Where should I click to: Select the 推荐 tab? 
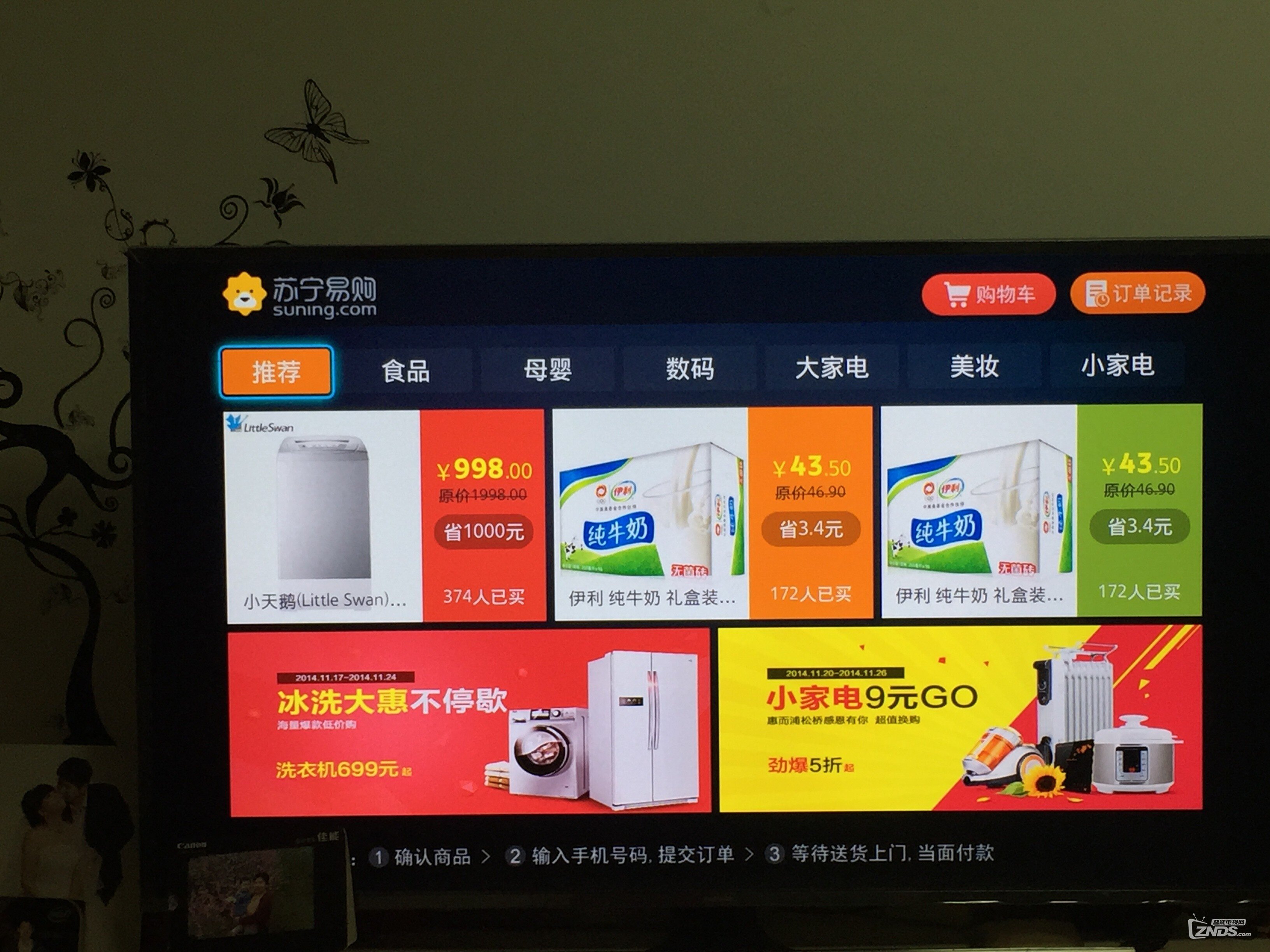click(x=276, y=372)
